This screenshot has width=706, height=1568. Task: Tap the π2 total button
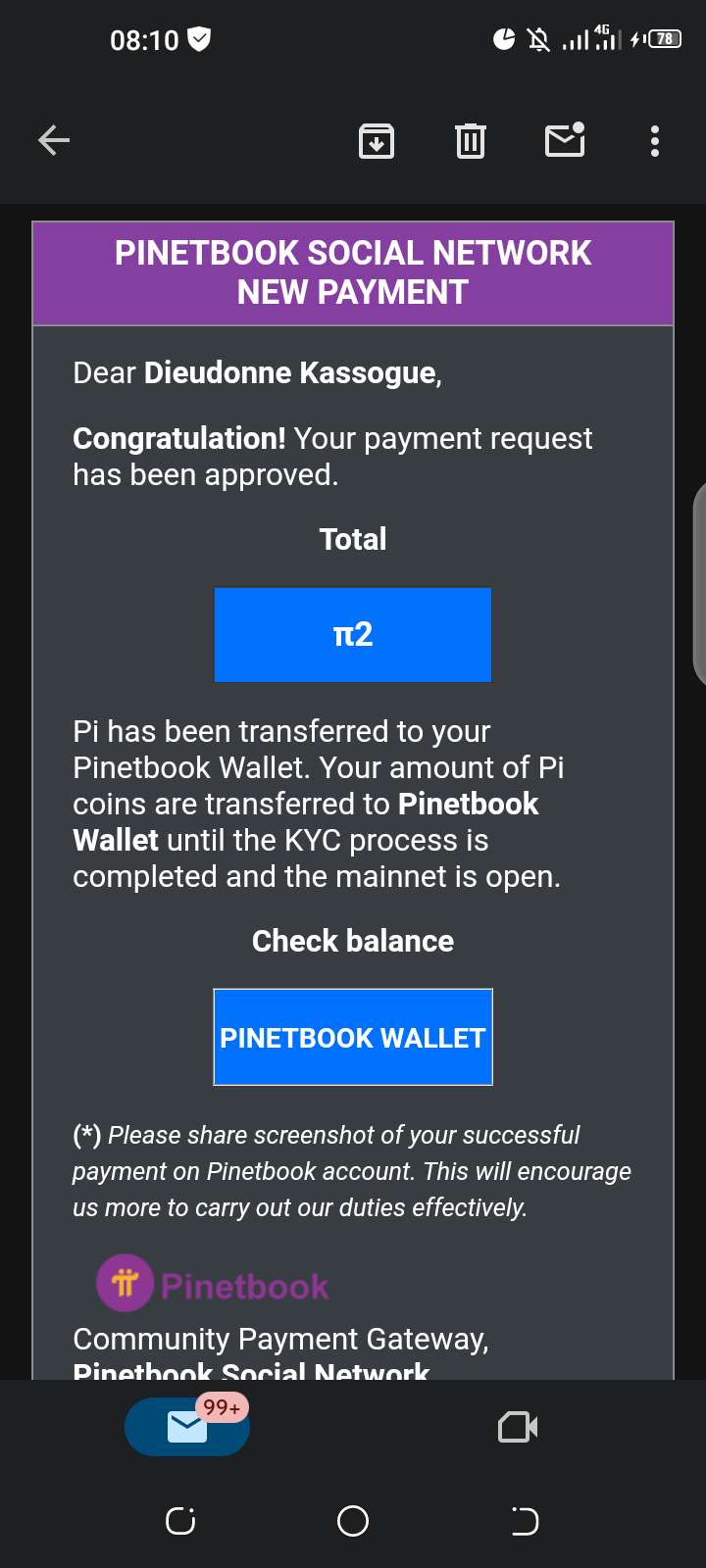point(353,635)
